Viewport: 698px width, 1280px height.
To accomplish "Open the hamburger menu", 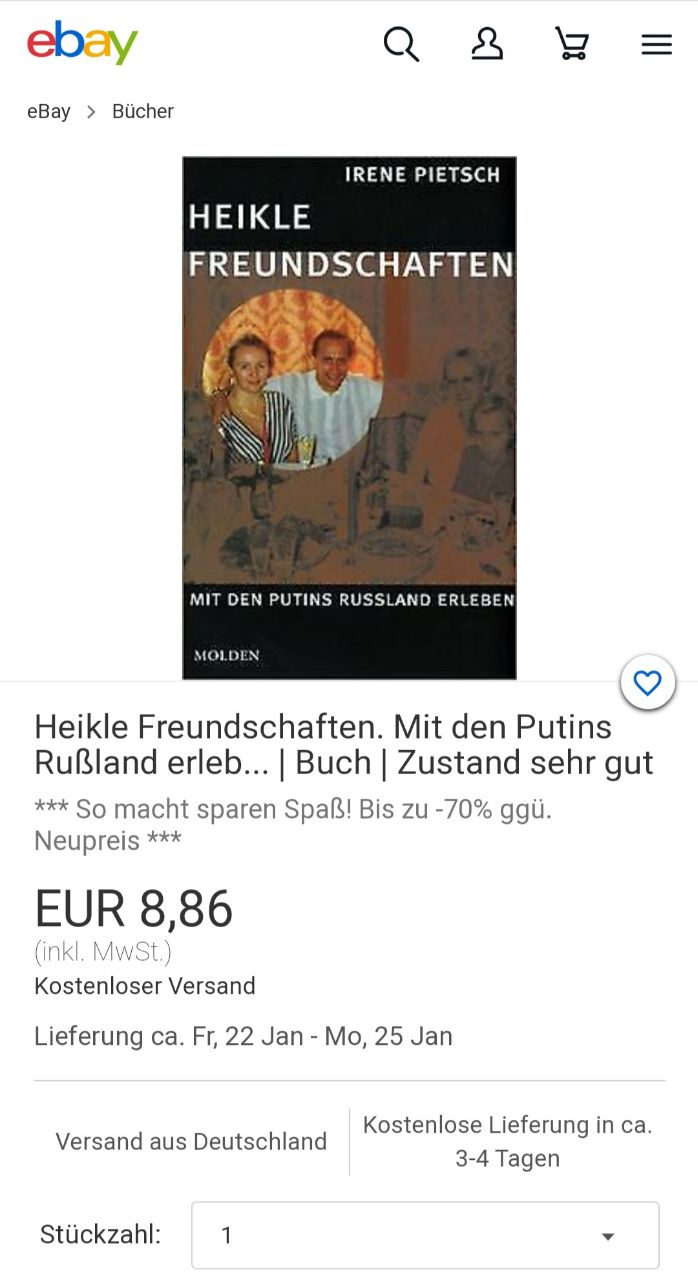I will [x=656, y=44].
